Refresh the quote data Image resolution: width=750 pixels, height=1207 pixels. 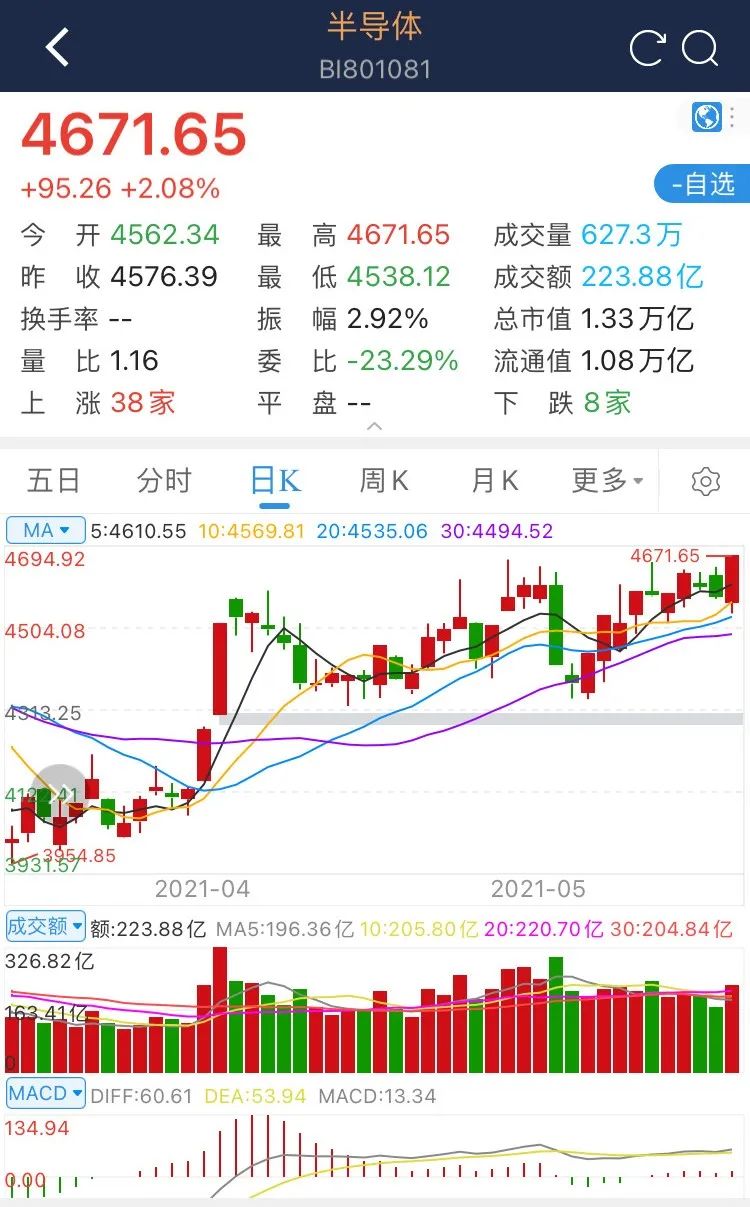647,48
